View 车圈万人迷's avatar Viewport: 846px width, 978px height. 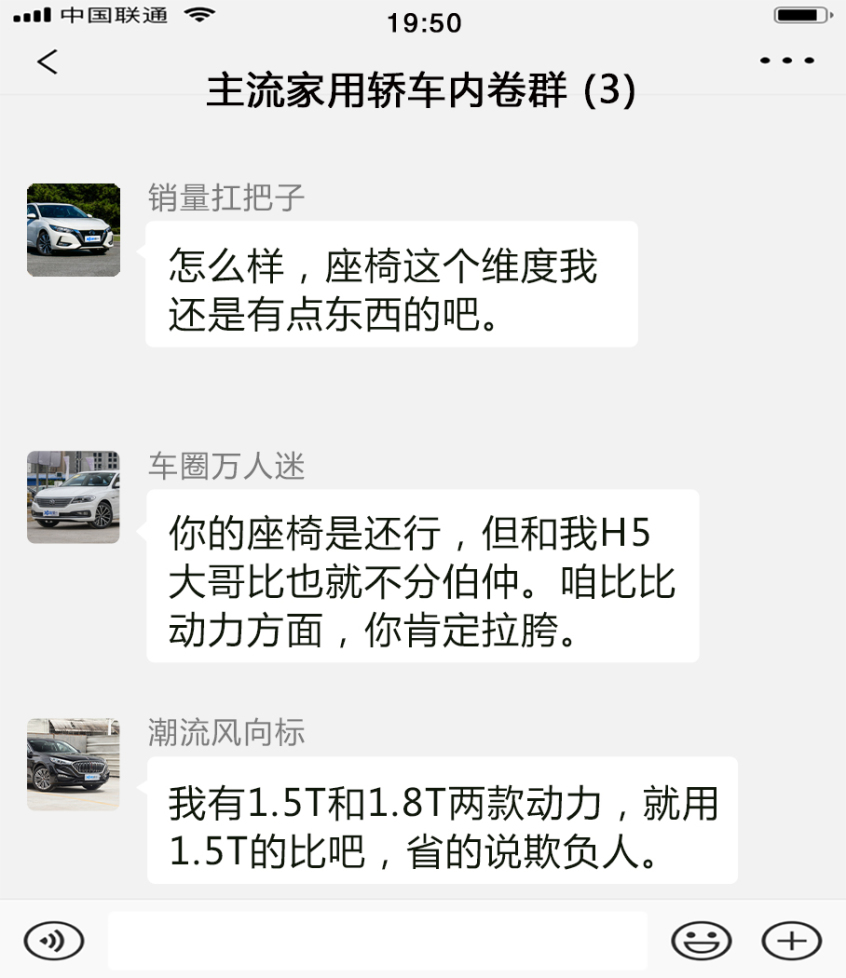click(x=72, y=497)
